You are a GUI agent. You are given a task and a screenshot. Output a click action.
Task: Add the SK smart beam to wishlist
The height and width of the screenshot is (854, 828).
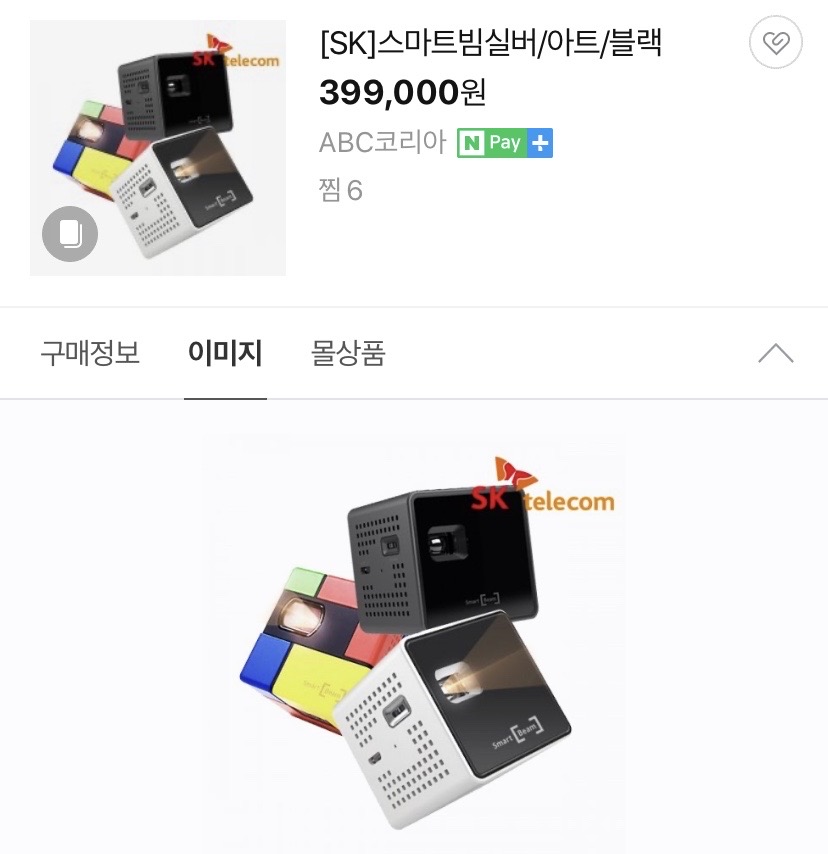click(775, 43)
